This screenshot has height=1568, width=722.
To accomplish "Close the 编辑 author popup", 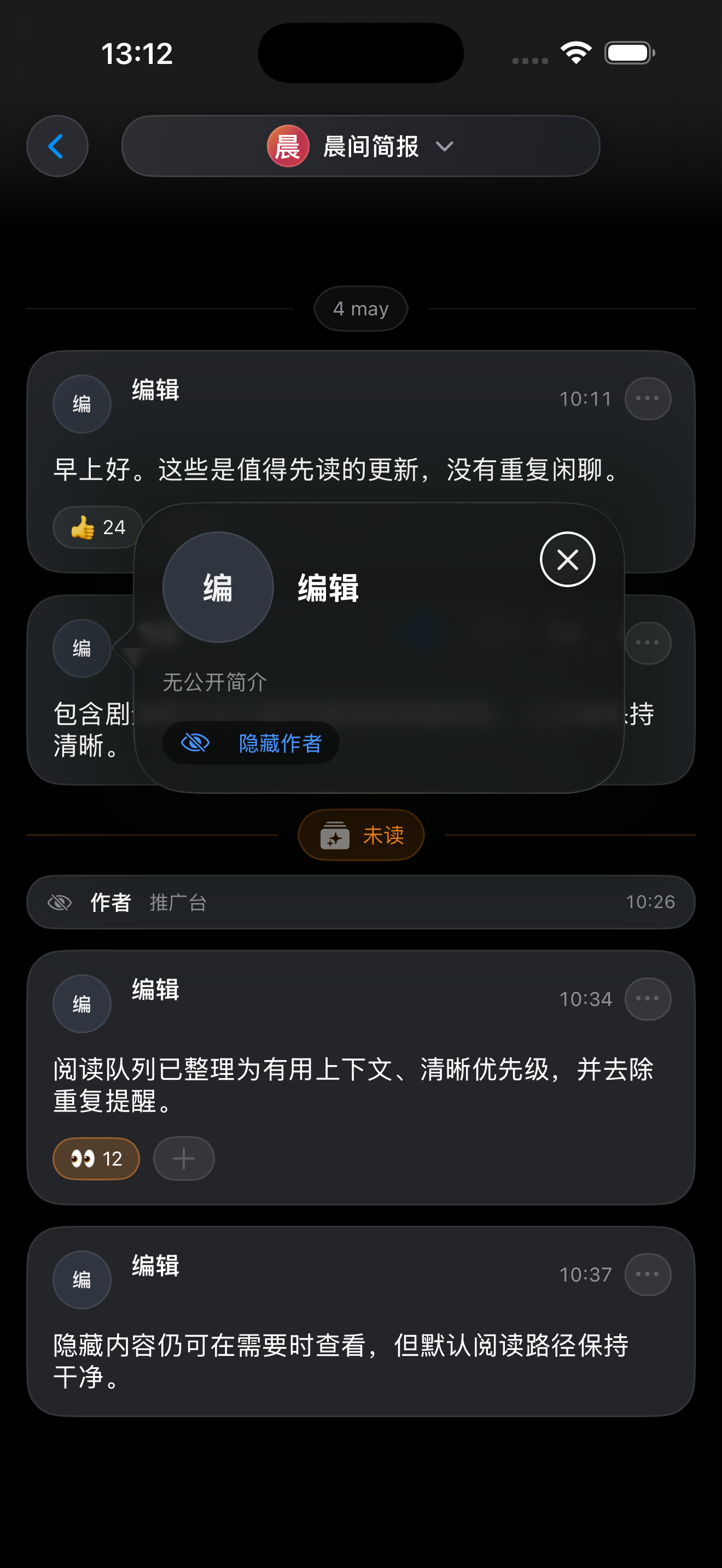I will 567,559.
